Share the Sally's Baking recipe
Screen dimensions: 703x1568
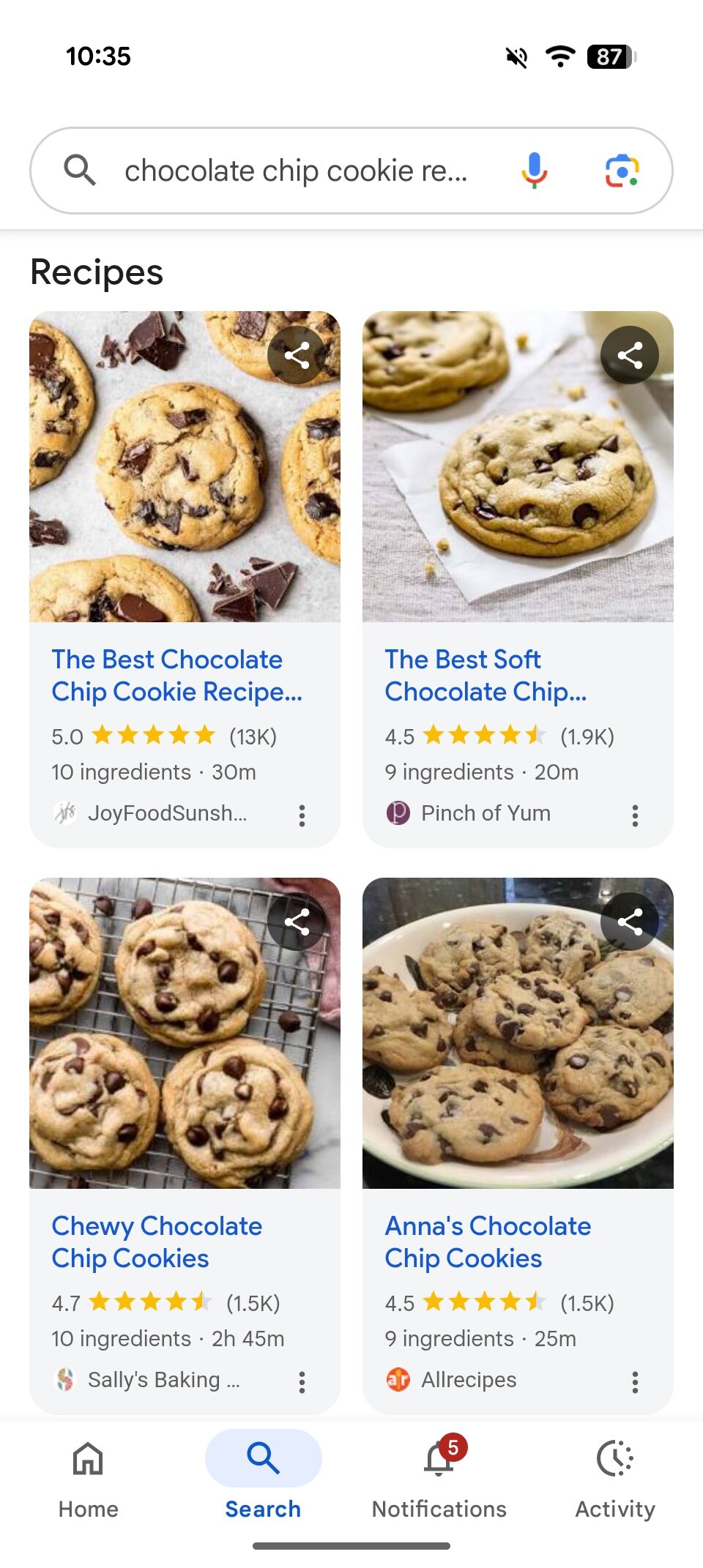pyautogui.click(x=297, y=922)
